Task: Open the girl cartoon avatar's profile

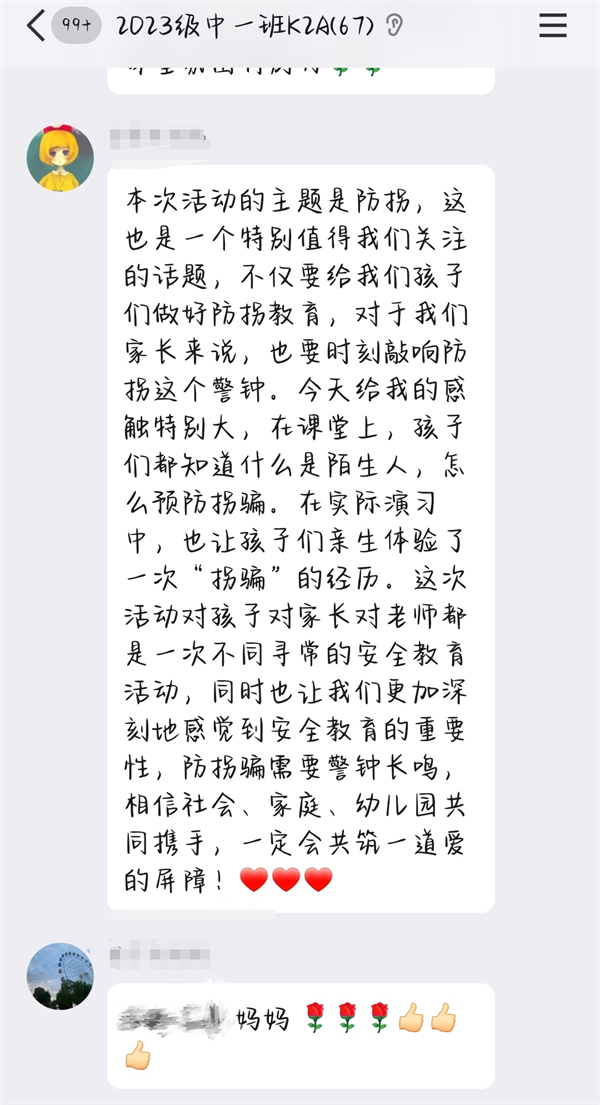Action: (x=60, y=159)
